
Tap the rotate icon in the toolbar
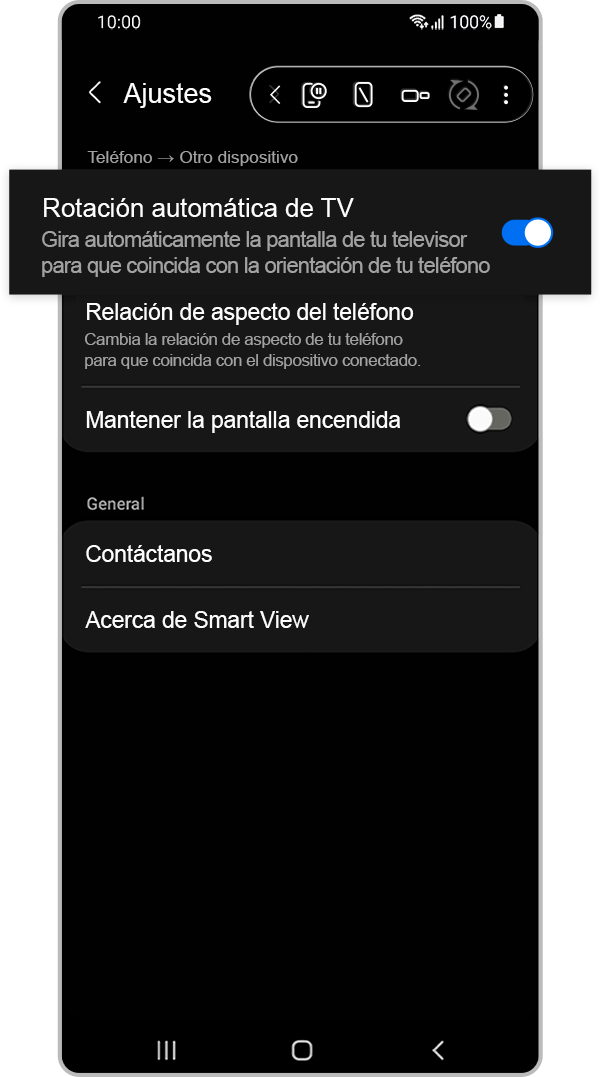pos(463,95)
